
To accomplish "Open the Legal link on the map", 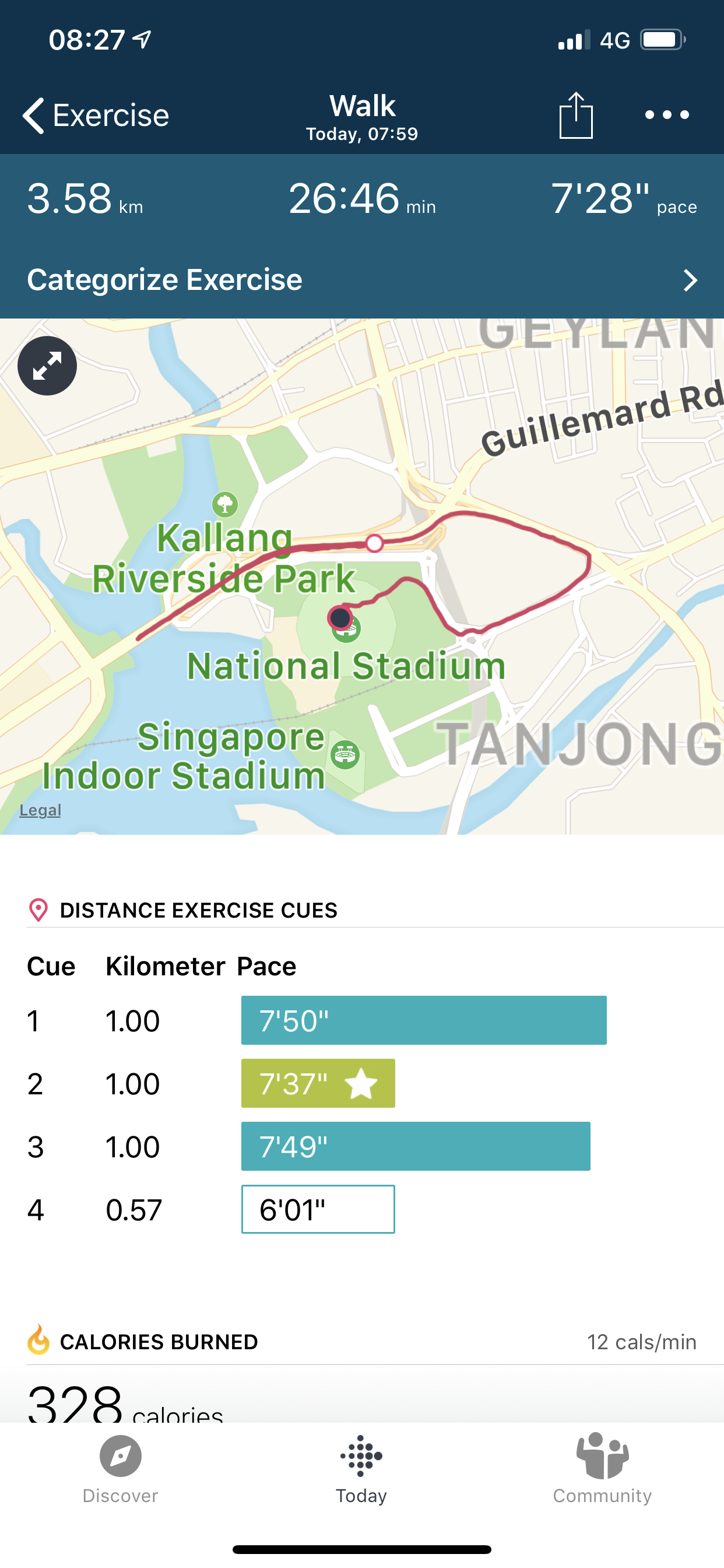I will [x=40, y=810].
